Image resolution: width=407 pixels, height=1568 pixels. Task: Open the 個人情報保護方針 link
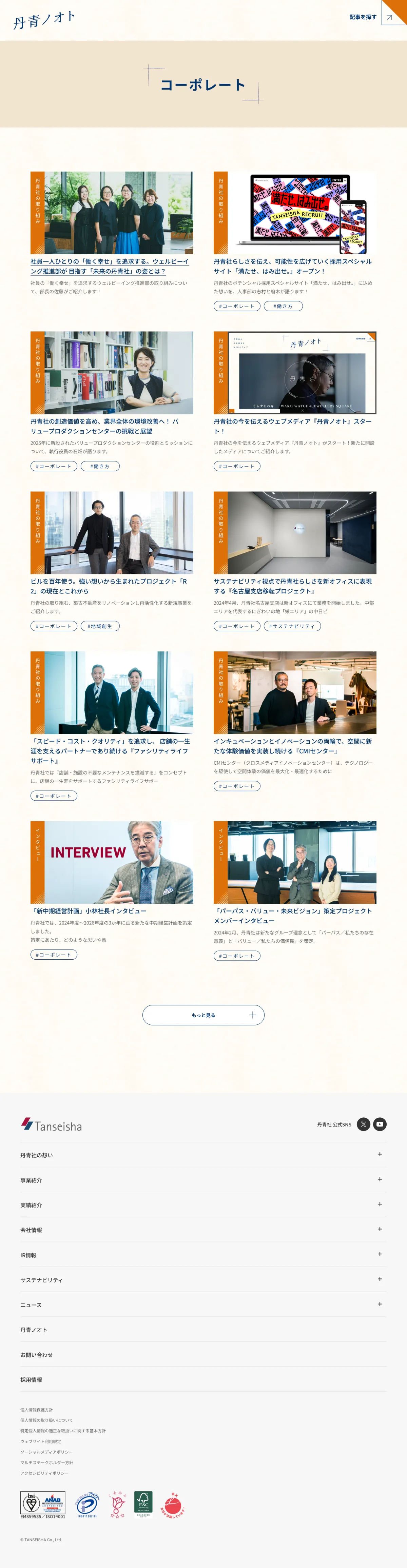click(x=37, y=1410)
